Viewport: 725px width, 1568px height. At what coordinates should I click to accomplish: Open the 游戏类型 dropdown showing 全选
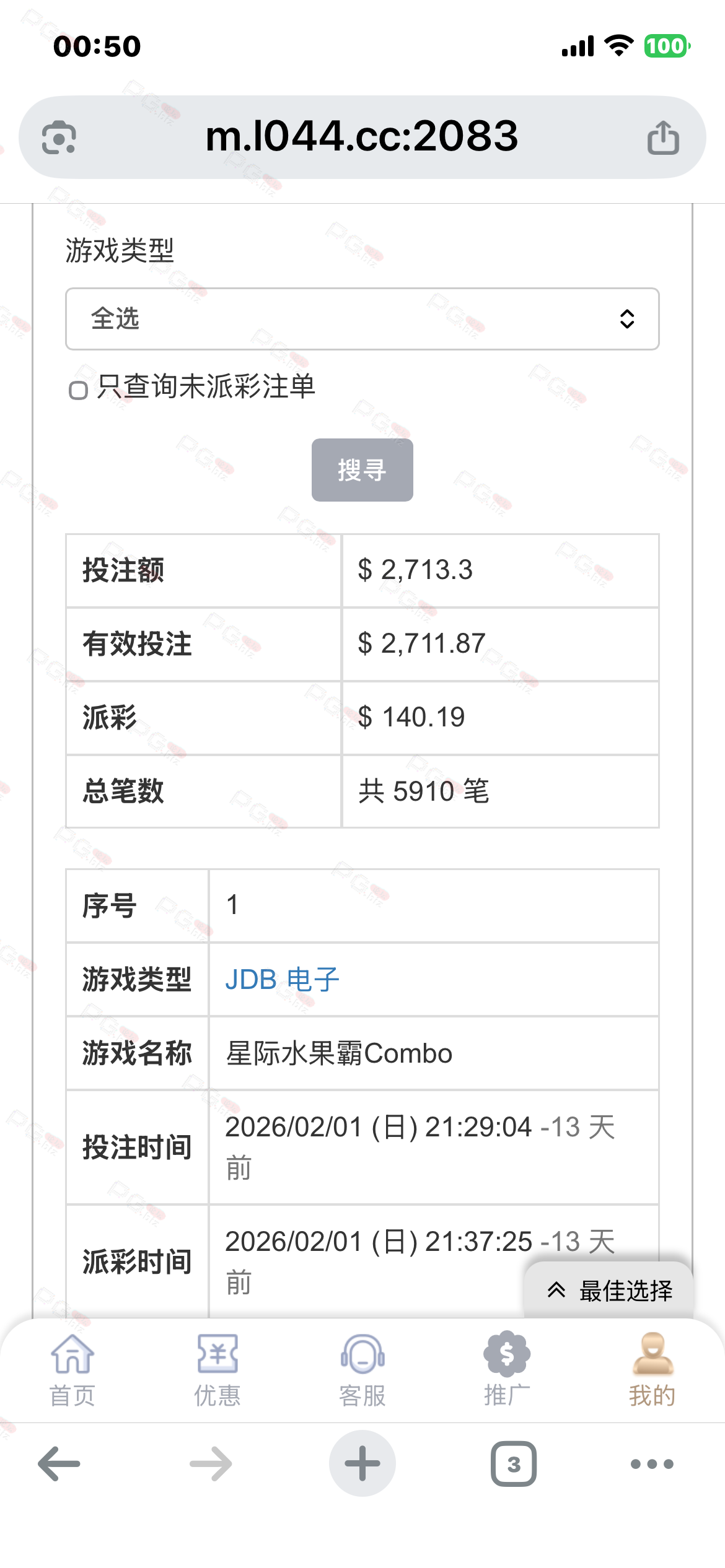[x=362, y=319]
